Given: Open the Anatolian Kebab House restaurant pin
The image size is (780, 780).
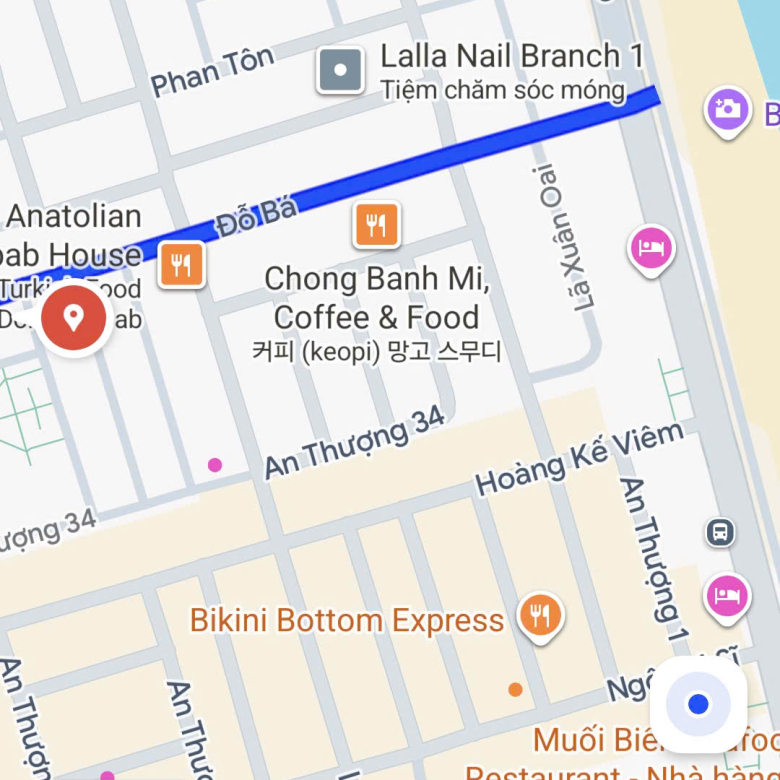Looking at the screenshot, I should coord(181,265).
